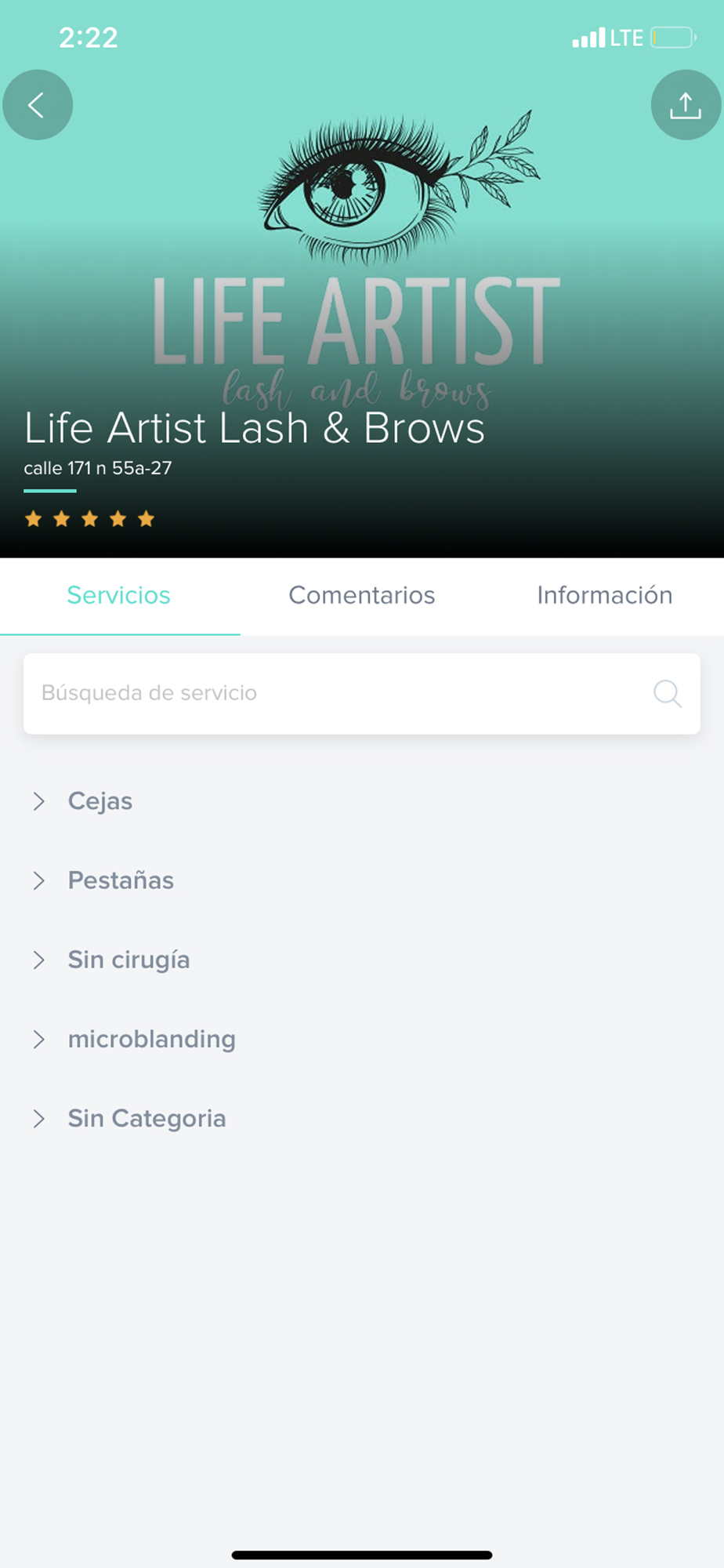This screenshot has height=1568, width=724.
Task: Open the Sin cirugía section
Action: click(362, 960)
